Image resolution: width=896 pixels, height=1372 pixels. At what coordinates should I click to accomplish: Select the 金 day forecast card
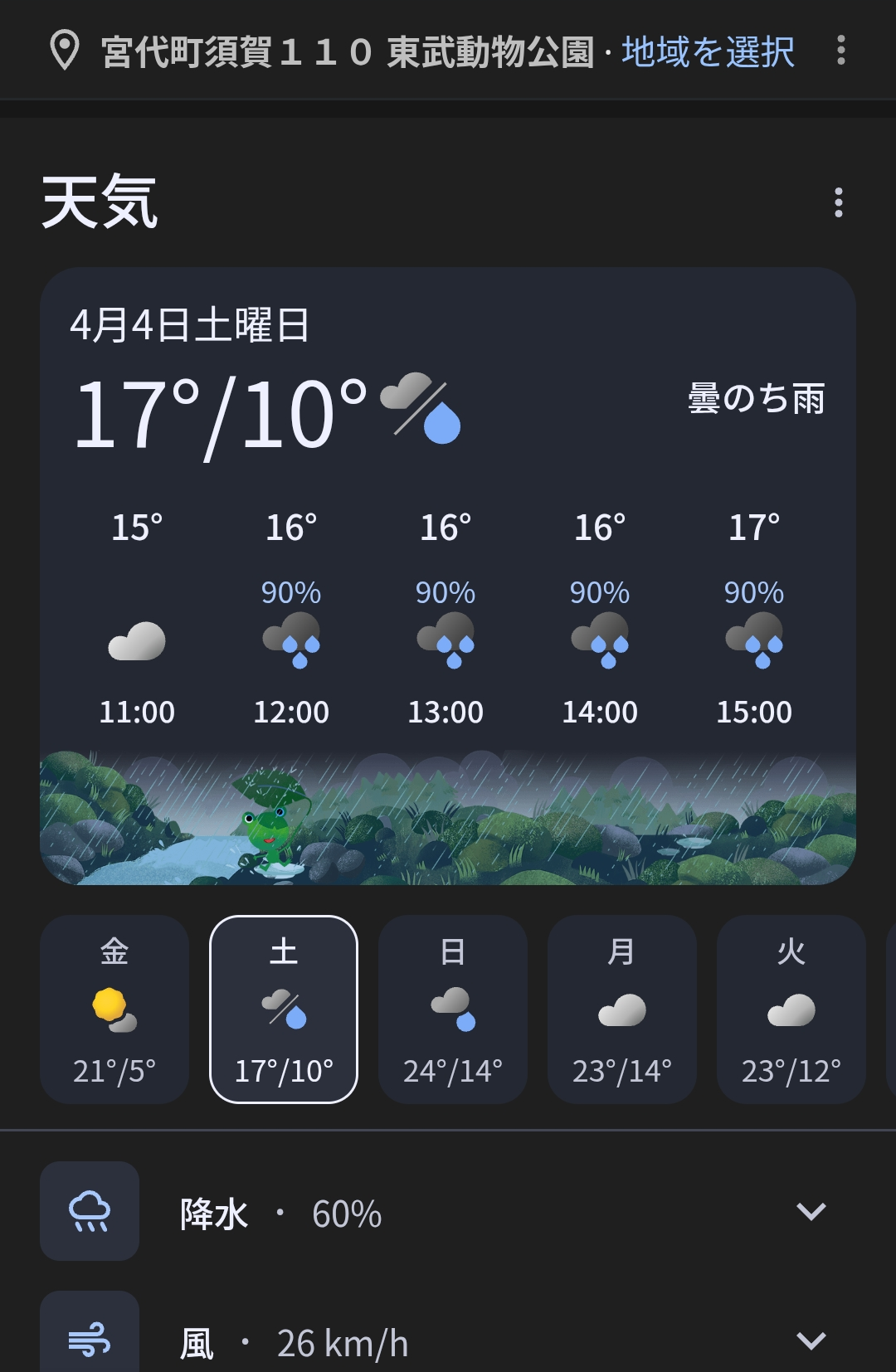coord(114,1009)
